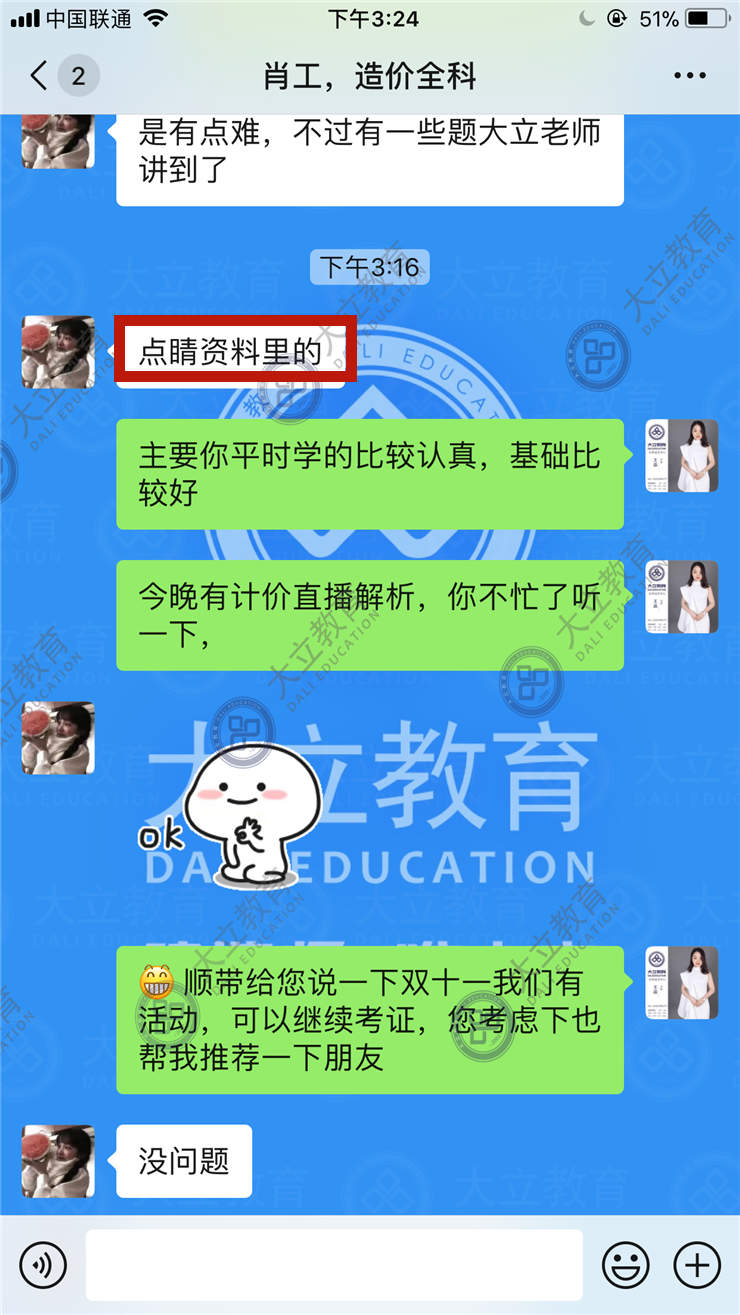Open the emoji sticker panel
The width and height of the screenshot is (740, 1315).
[x=625, y=1265]
